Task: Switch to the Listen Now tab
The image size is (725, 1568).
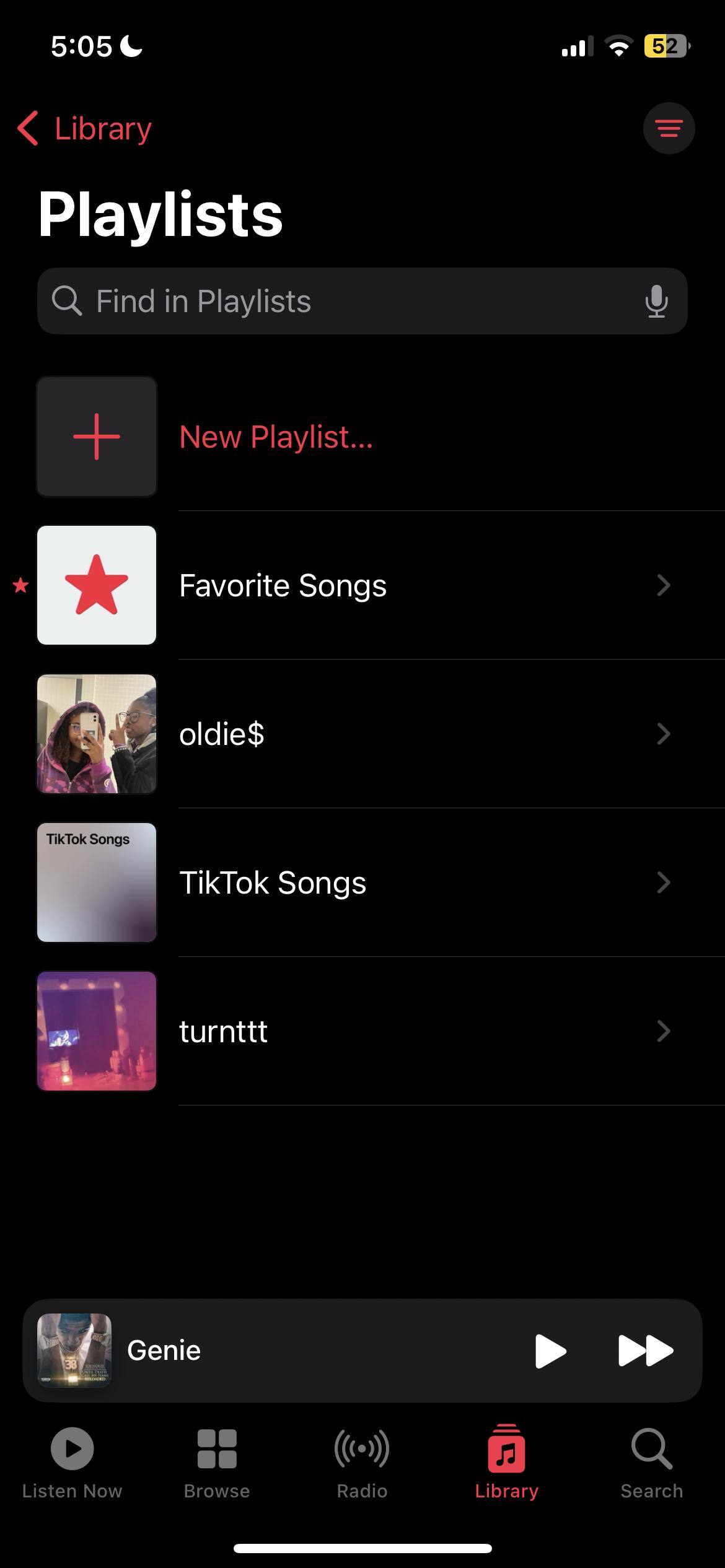Action: [x=72, y=1461]
